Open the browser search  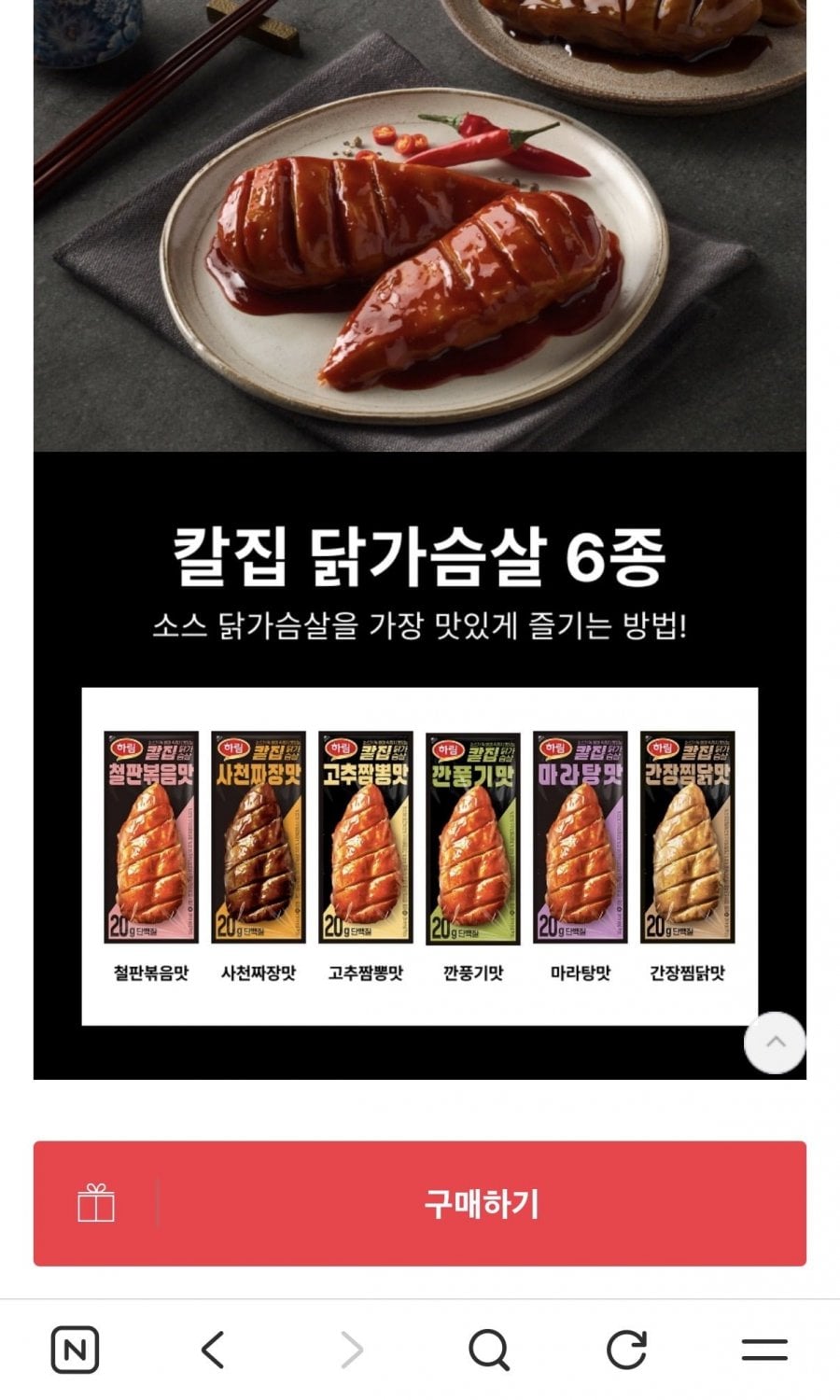click(489, 1350)
